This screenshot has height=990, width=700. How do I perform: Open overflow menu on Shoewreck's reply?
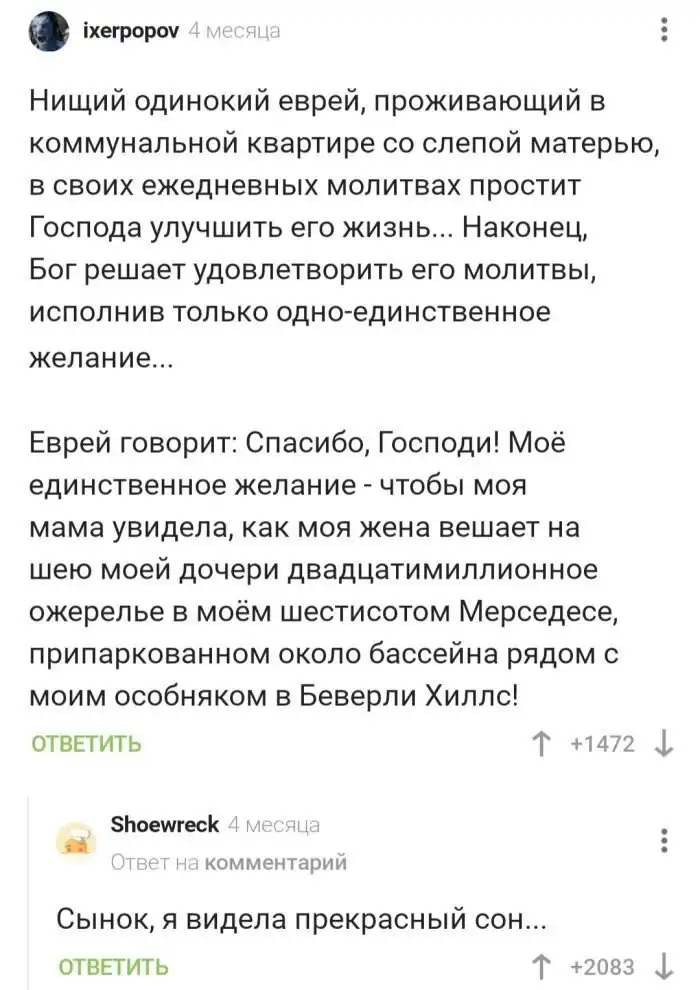[663, 840]
